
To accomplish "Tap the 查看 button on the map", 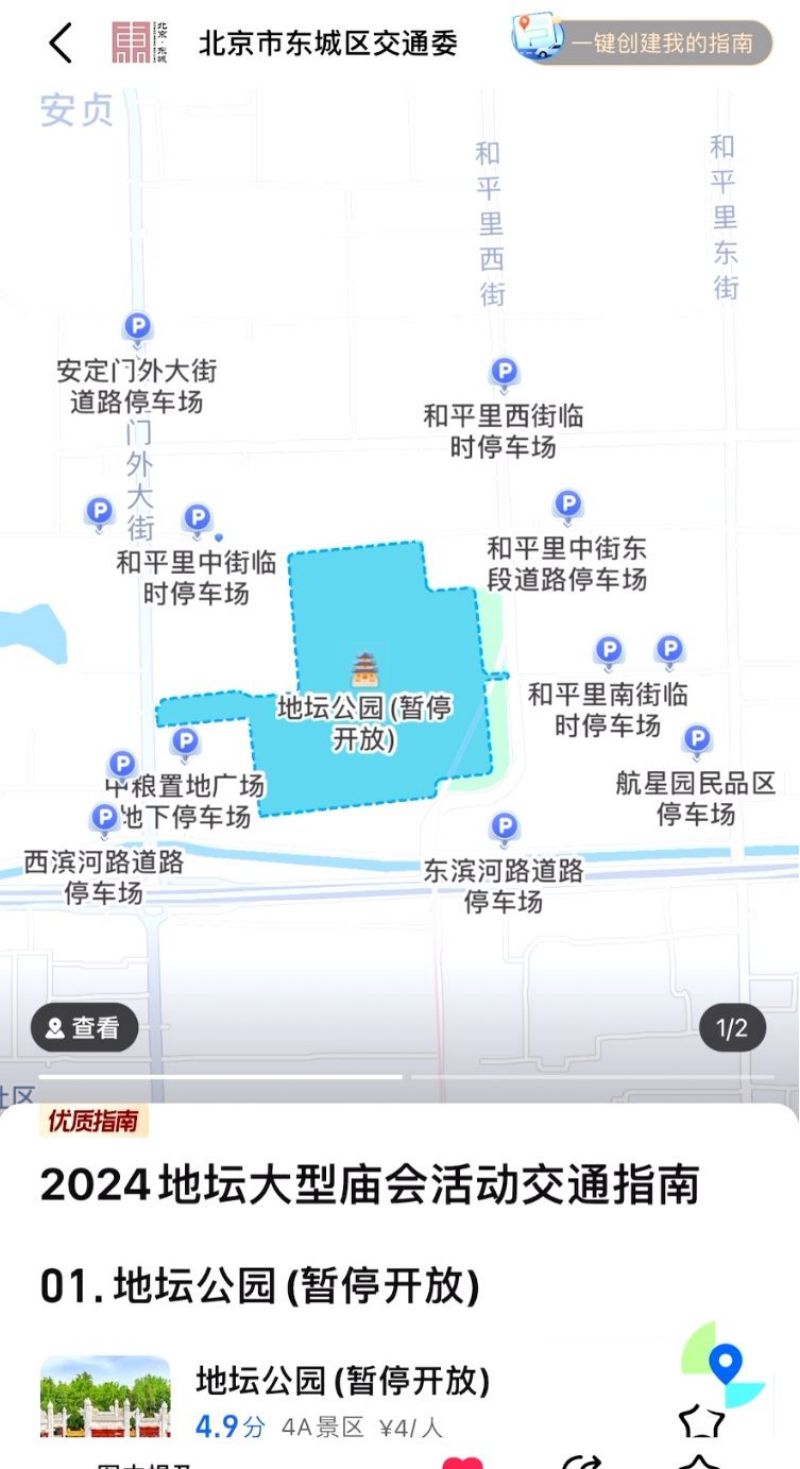I will [84, 1027].
